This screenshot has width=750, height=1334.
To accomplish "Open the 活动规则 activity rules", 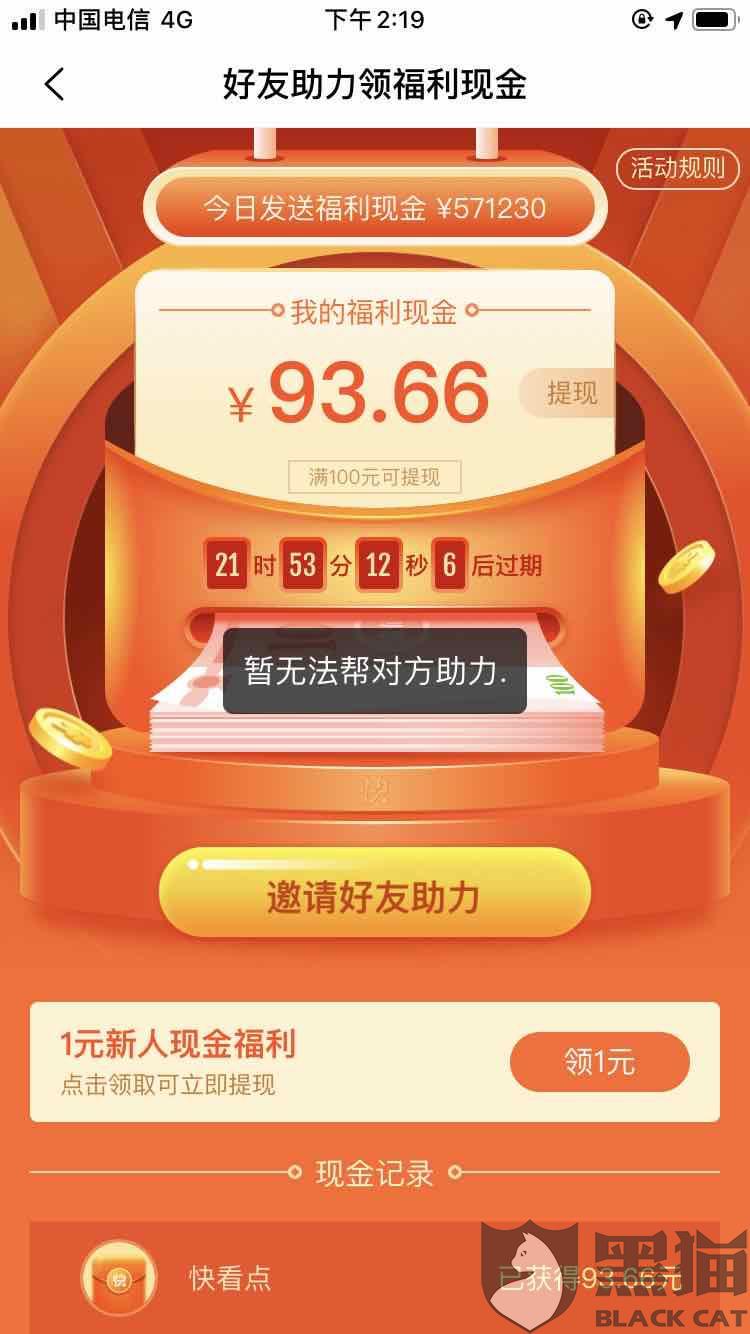I will tap(677, 168).
